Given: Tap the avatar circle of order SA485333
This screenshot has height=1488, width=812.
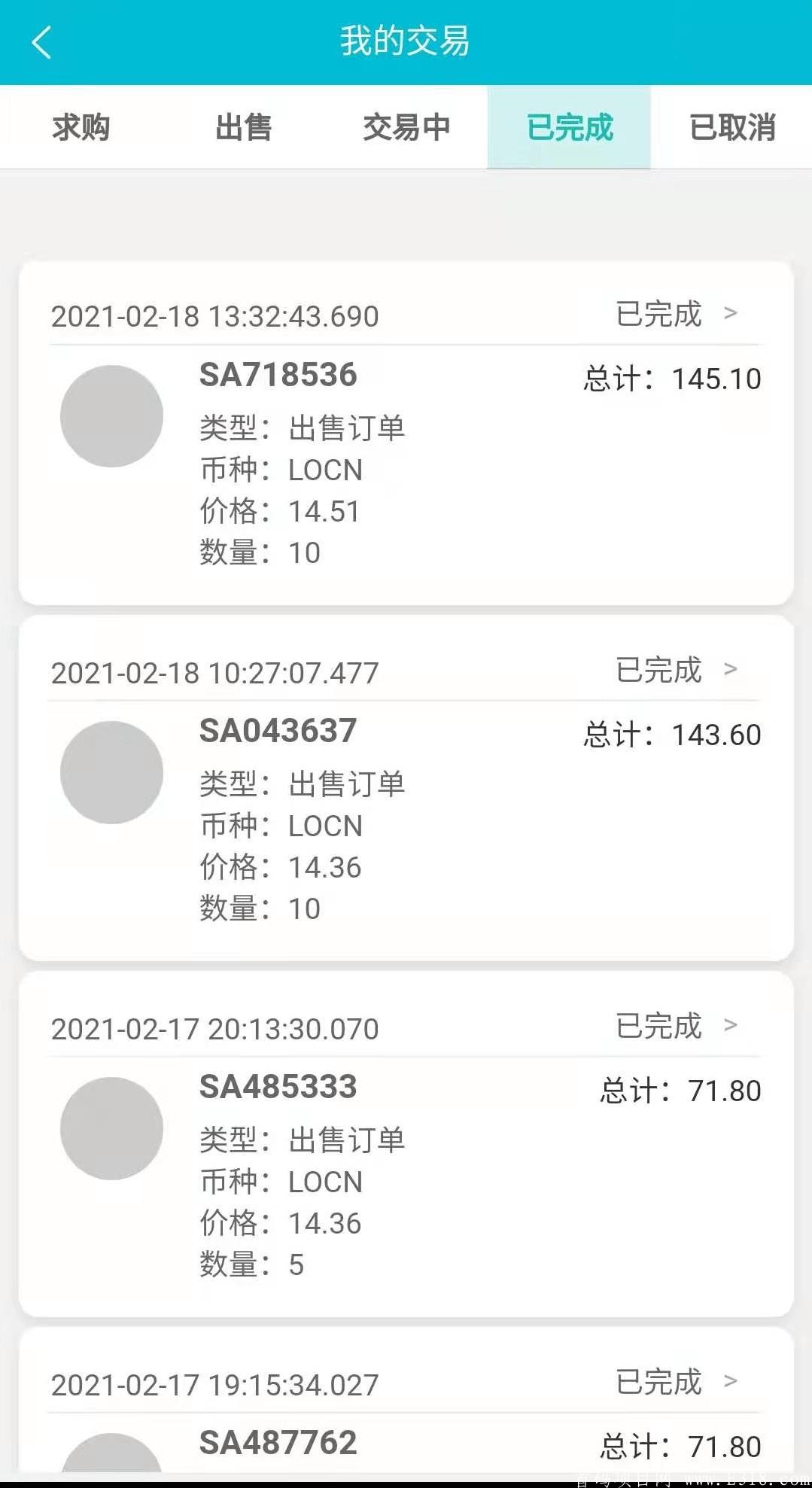Looking at the screenshot, I should 111,1127.
